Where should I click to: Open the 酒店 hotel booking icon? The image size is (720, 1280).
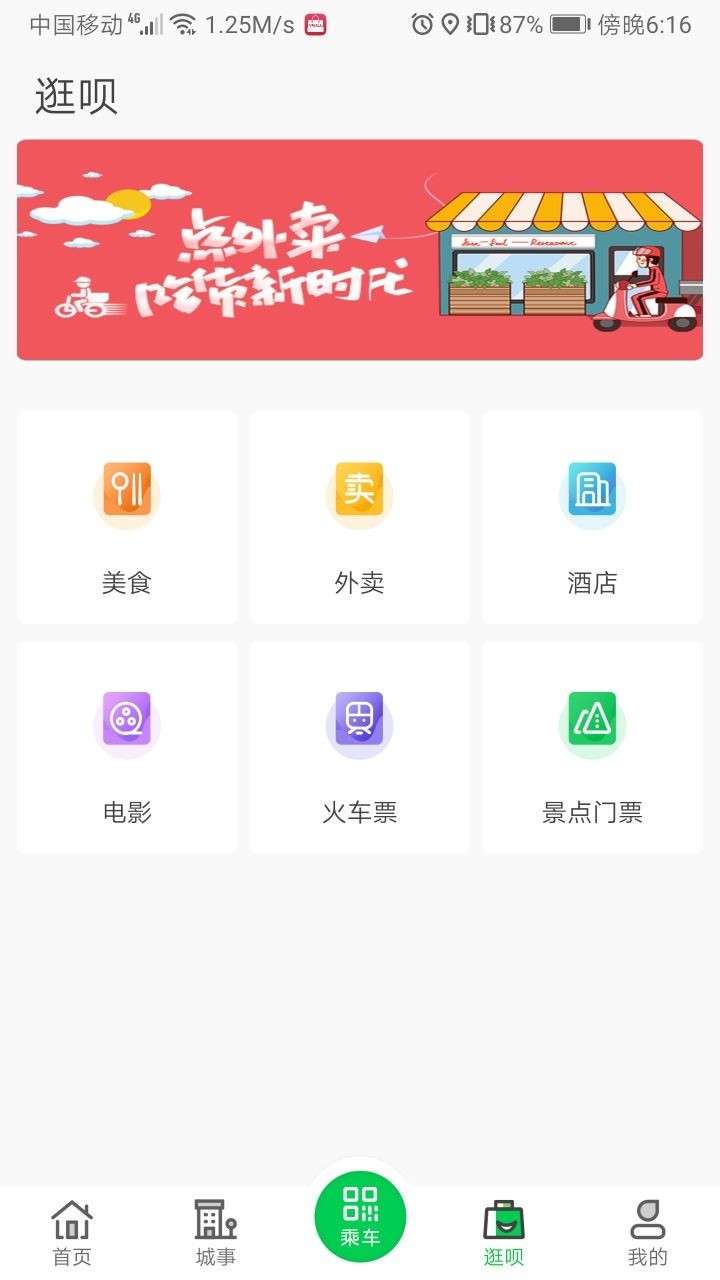[592, 492]
